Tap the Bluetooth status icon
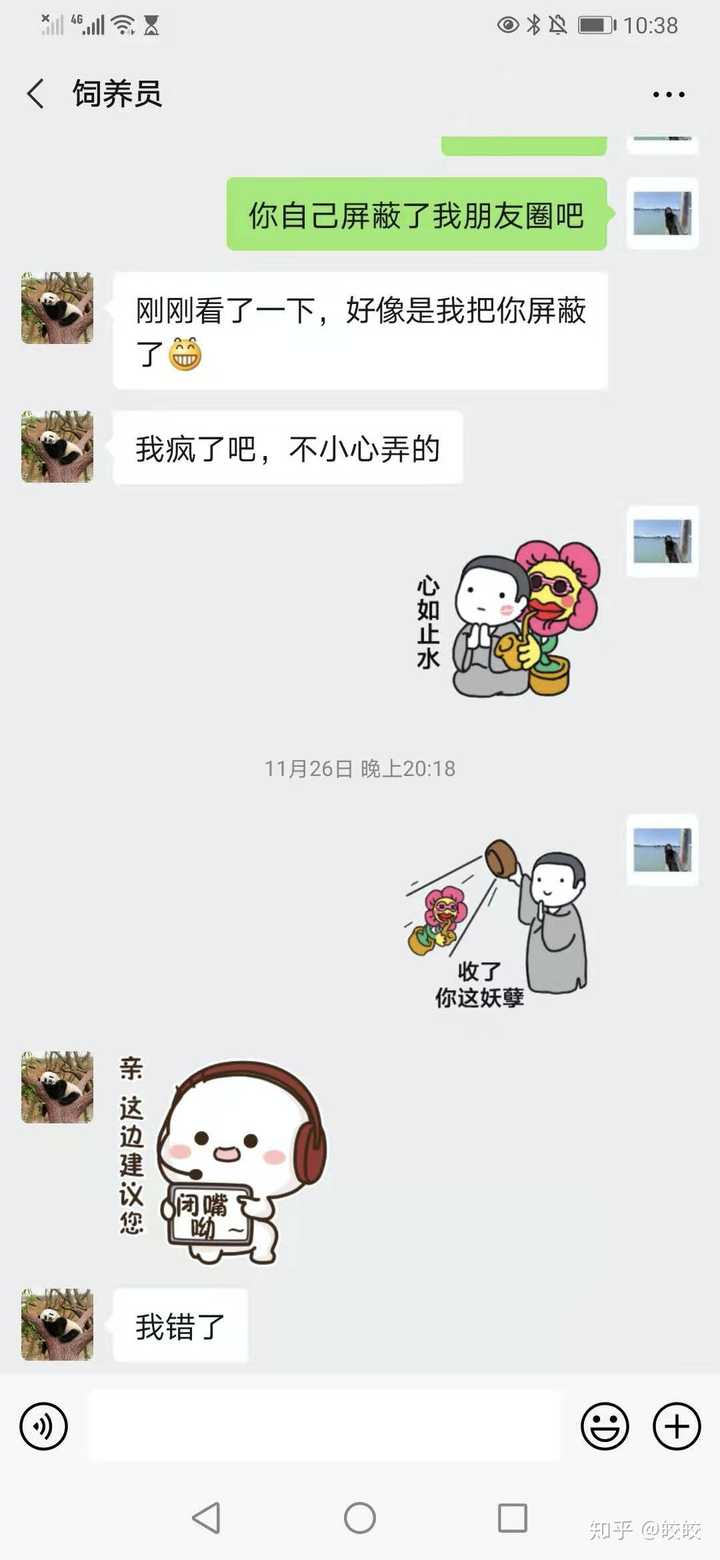The width and height of the screenshot is (720, 1560). pos(536,24)
